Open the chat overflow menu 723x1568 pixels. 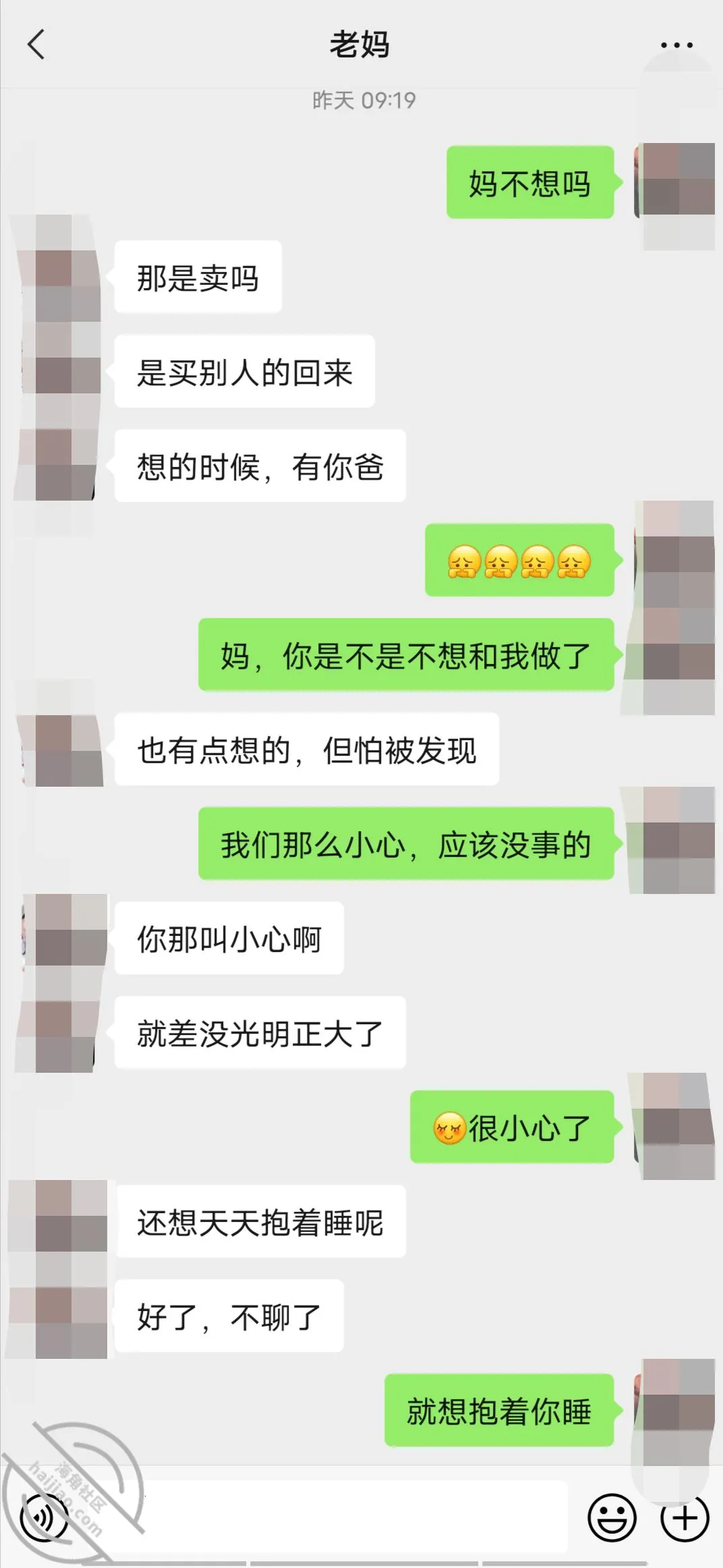pyautogui.click(x=676, y=45)
